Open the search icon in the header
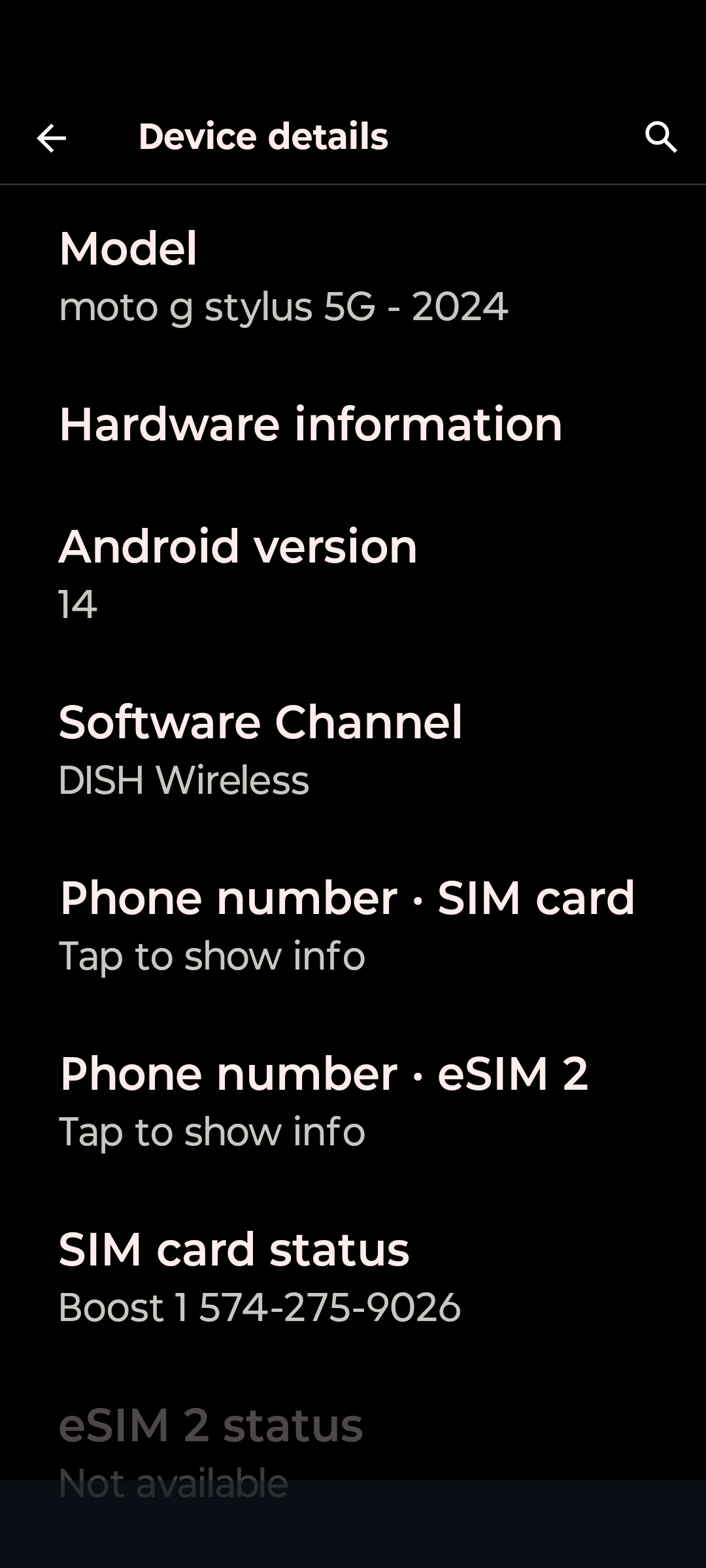The height and width of the screenshot is (1568, 706). 660,137
